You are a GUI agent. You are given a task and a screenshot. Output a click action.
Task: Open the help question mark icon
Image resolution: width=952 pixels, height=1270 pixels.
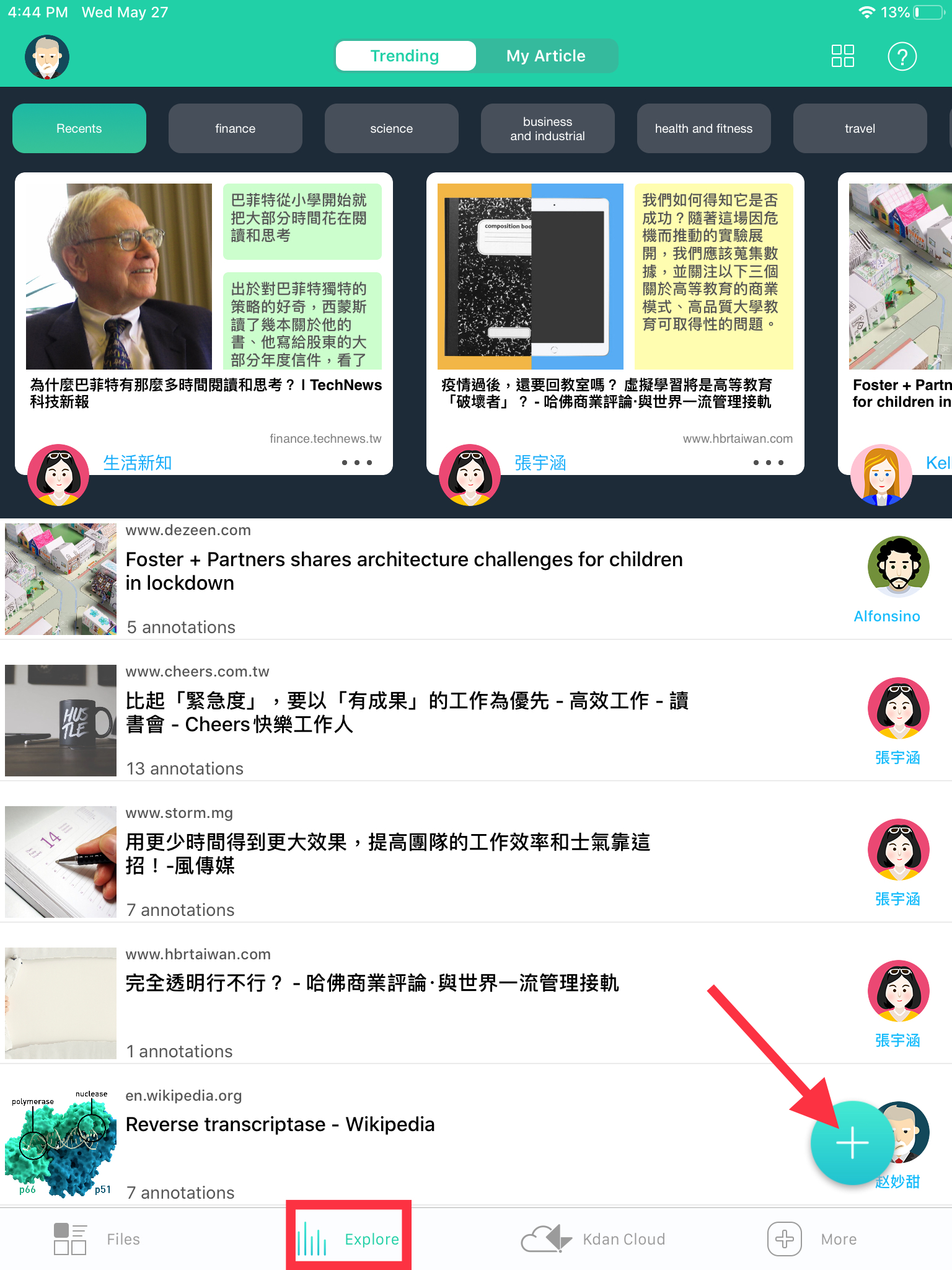tap(902, 56)
